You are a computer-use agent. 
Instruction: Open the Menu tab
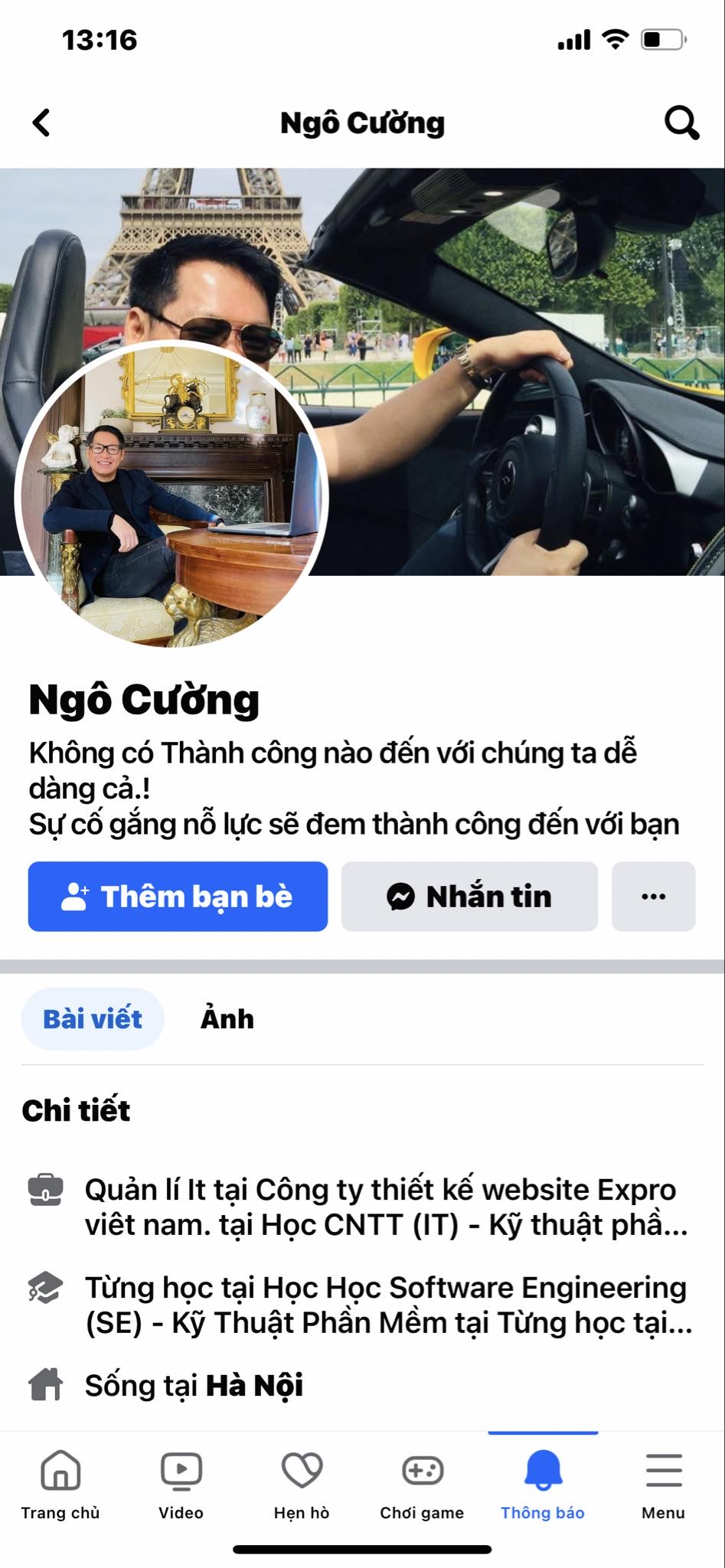(663, 1484)
